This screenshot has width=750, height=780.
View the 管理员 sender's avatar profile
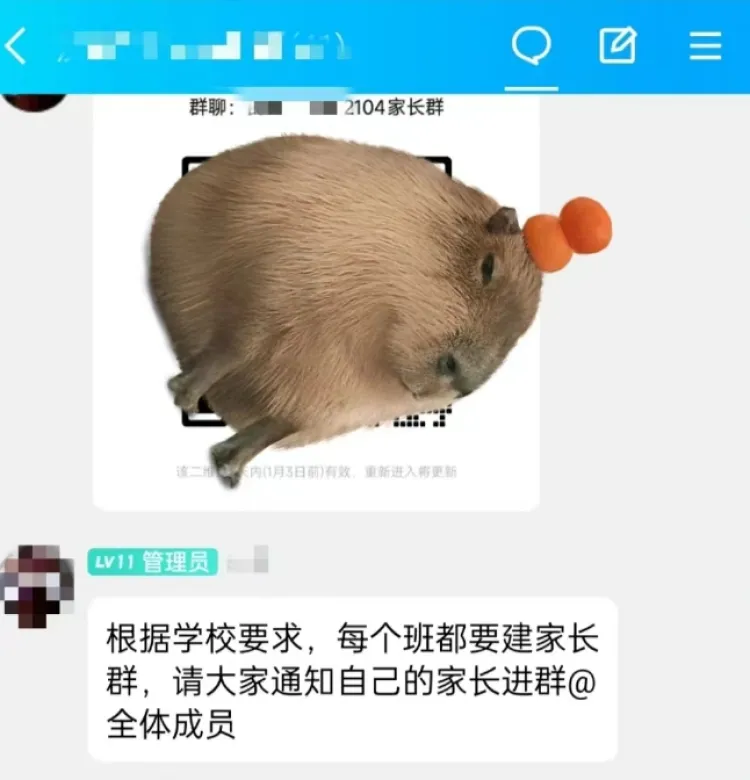pyautogui.click(x=38, y=587)
